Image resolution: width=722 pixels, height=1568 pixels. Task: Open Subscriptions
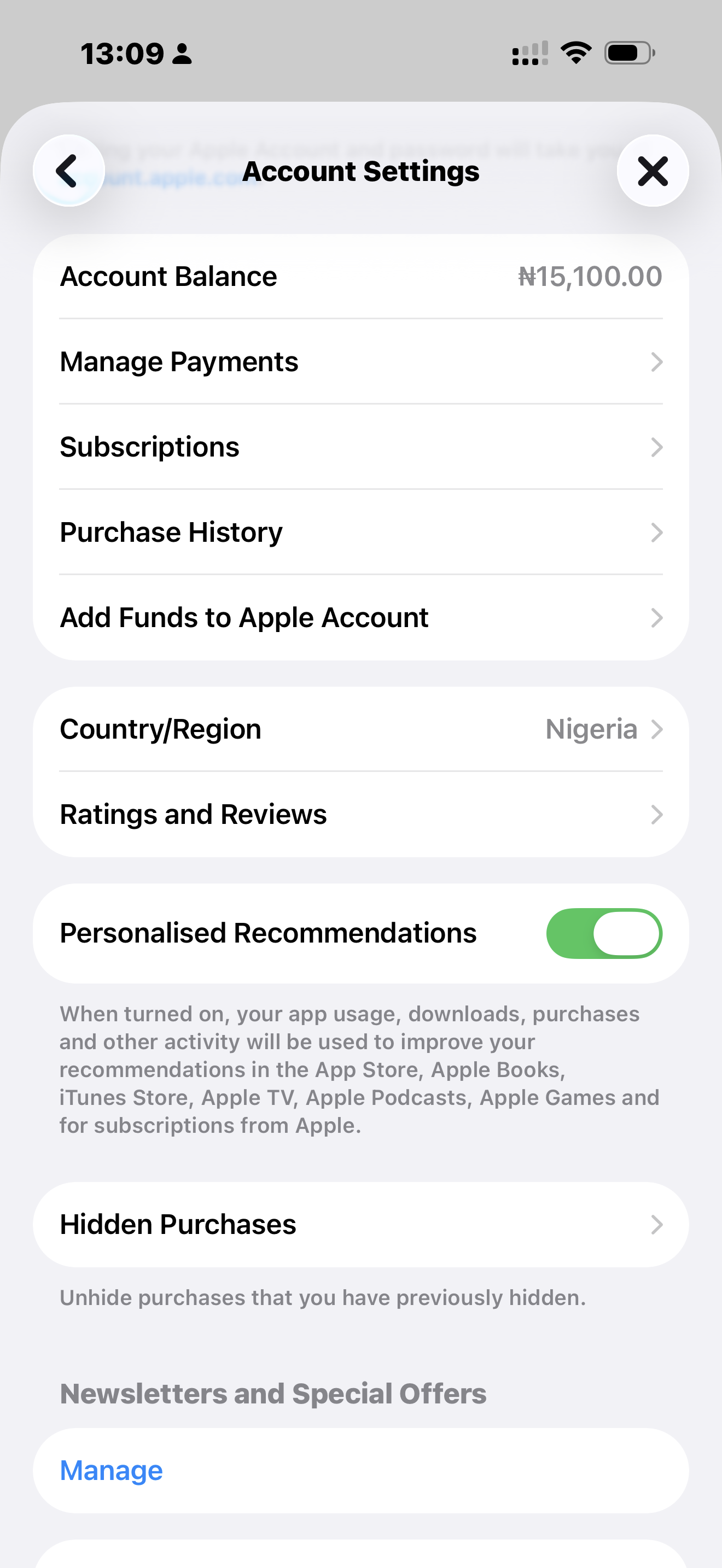(360, 447)
